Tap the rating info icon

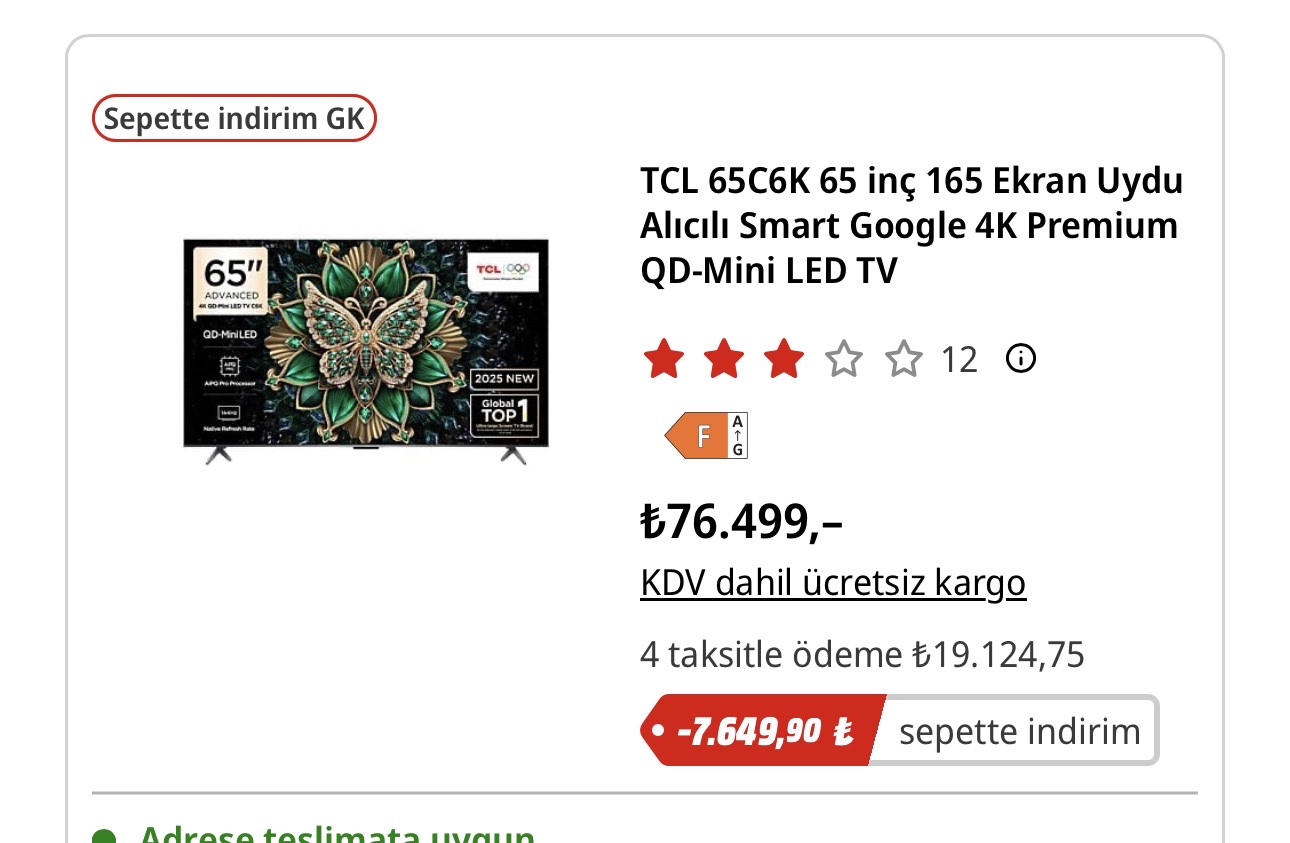tap(1020, 358)
